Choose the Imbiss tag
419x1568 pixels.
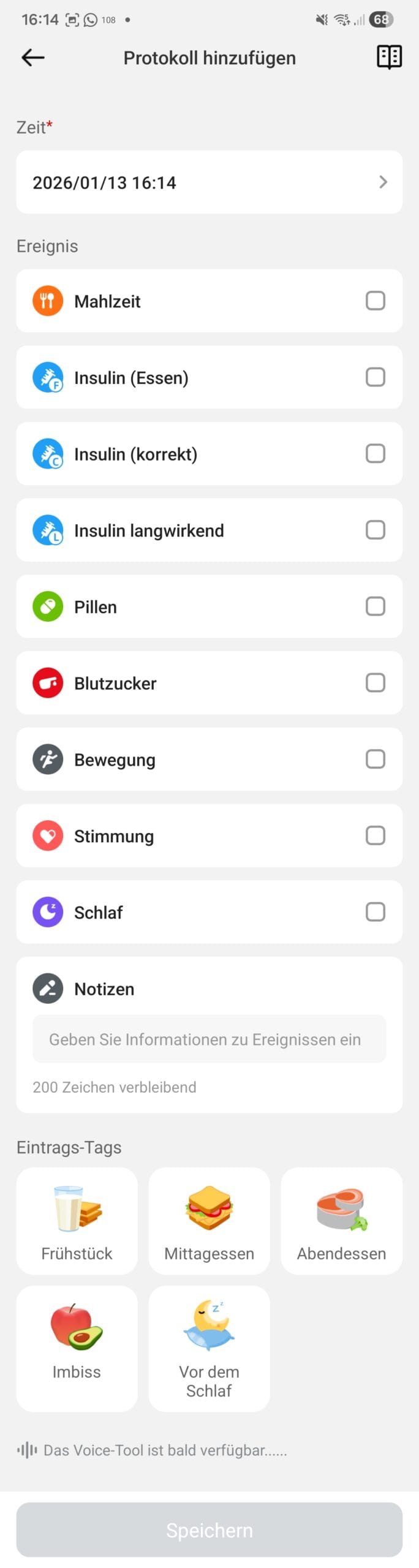[x=77, y=1348]
